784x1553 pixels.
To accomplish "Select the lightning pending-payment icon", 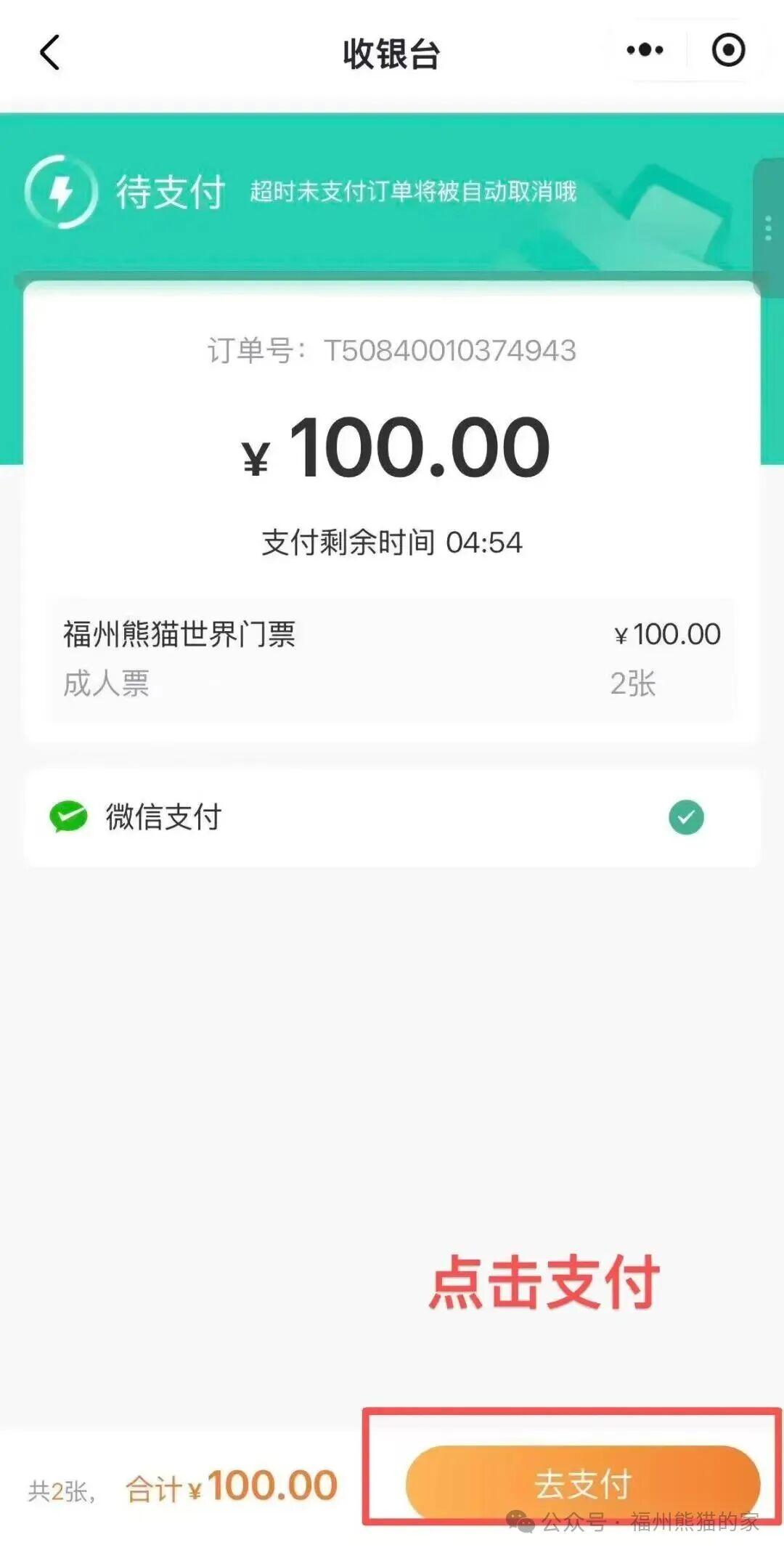I will [61, 192].
